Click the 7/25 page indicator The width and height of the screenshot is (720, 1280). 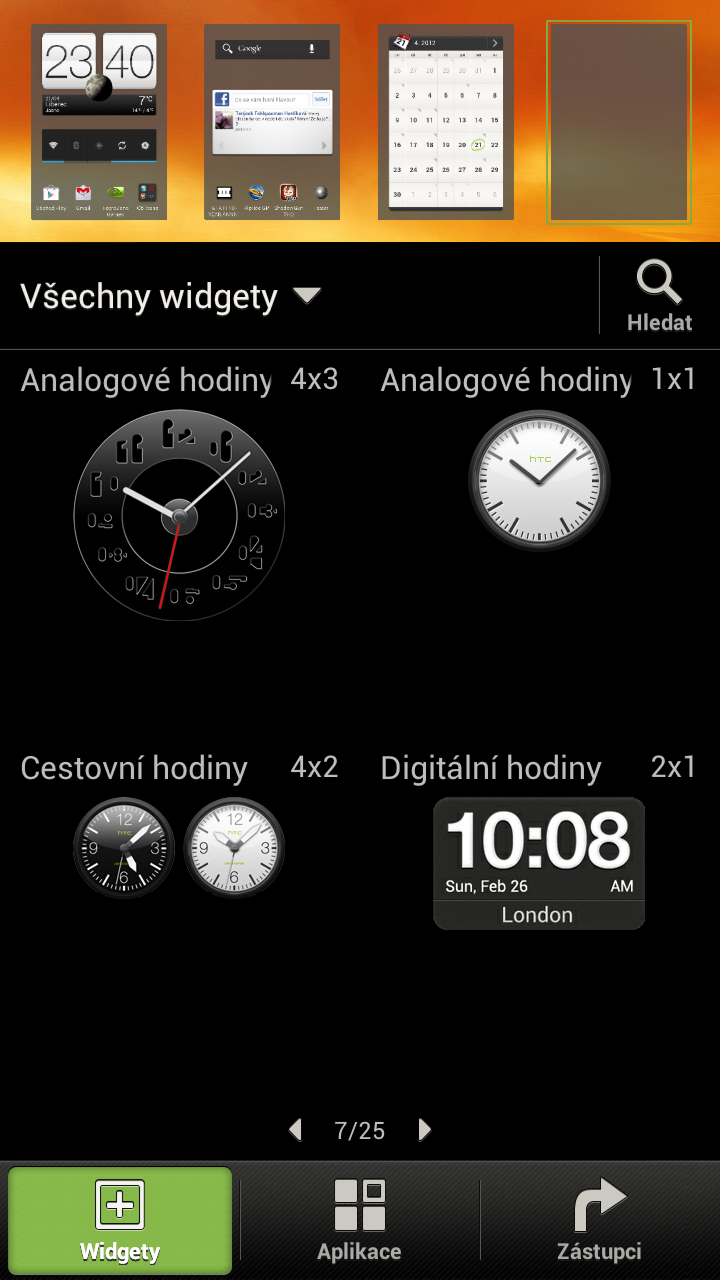pos(360,1128)
